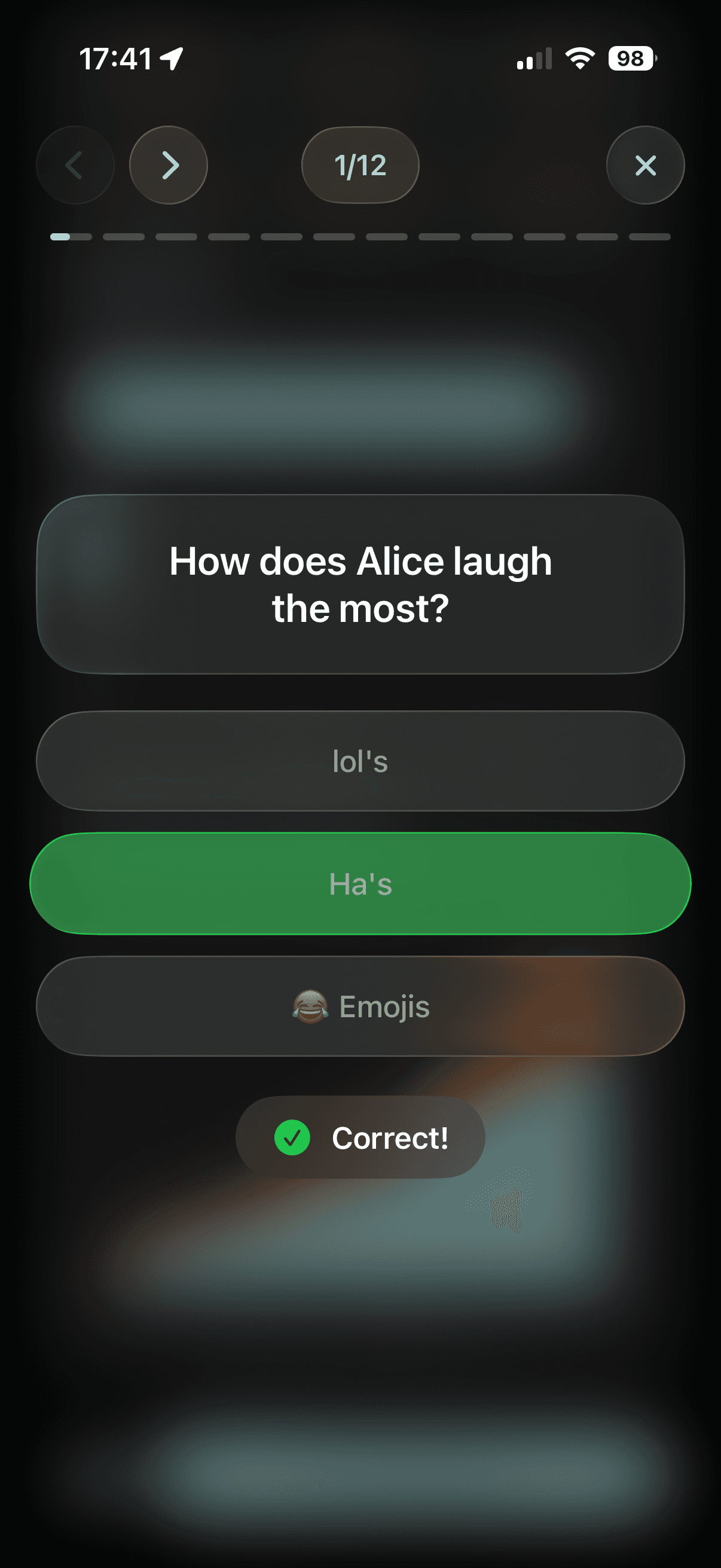Tap the question counter showing 1/12
This screenshot has width=721, height=1568.
pyautogui.click(x=360, y=166)
